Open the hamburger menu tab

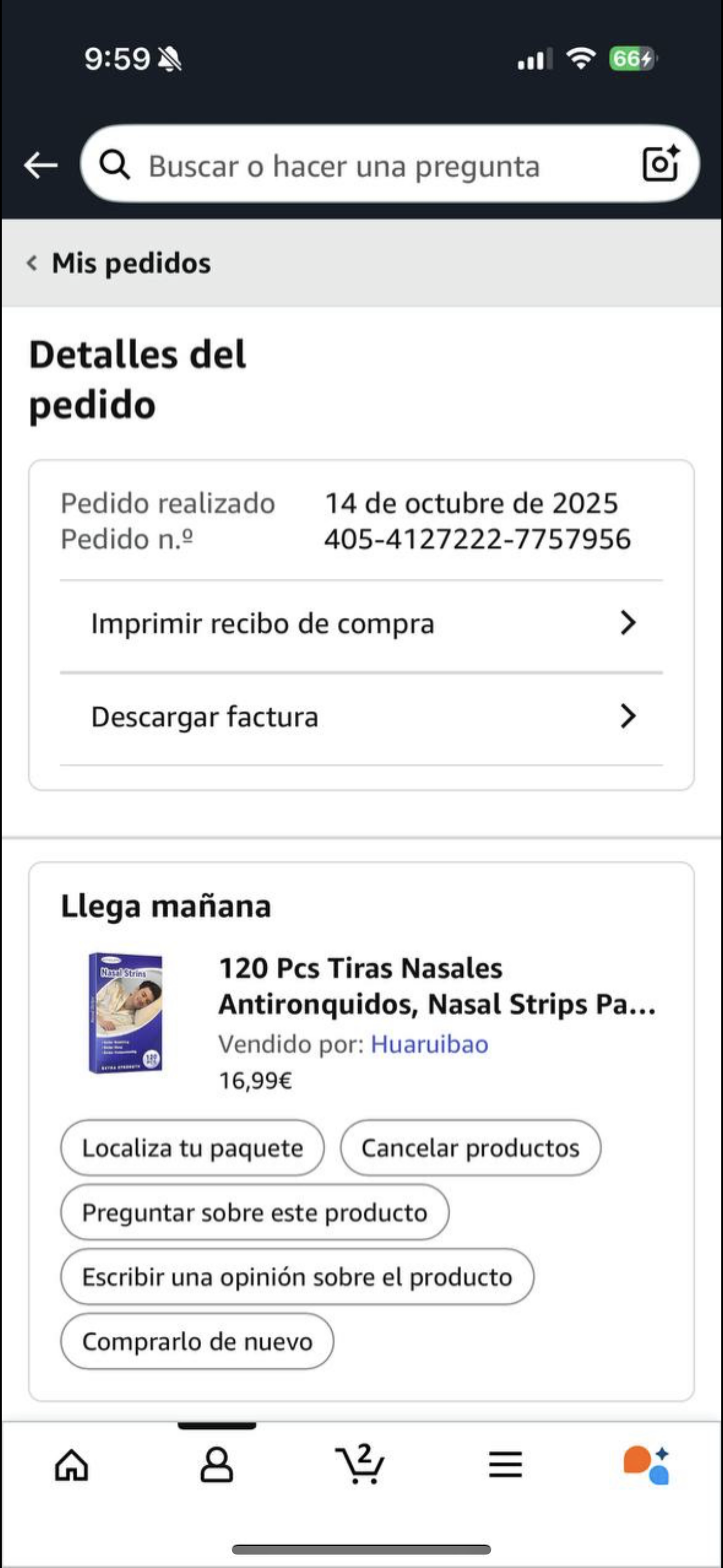pyautogui.click(x=505, y=1464)
